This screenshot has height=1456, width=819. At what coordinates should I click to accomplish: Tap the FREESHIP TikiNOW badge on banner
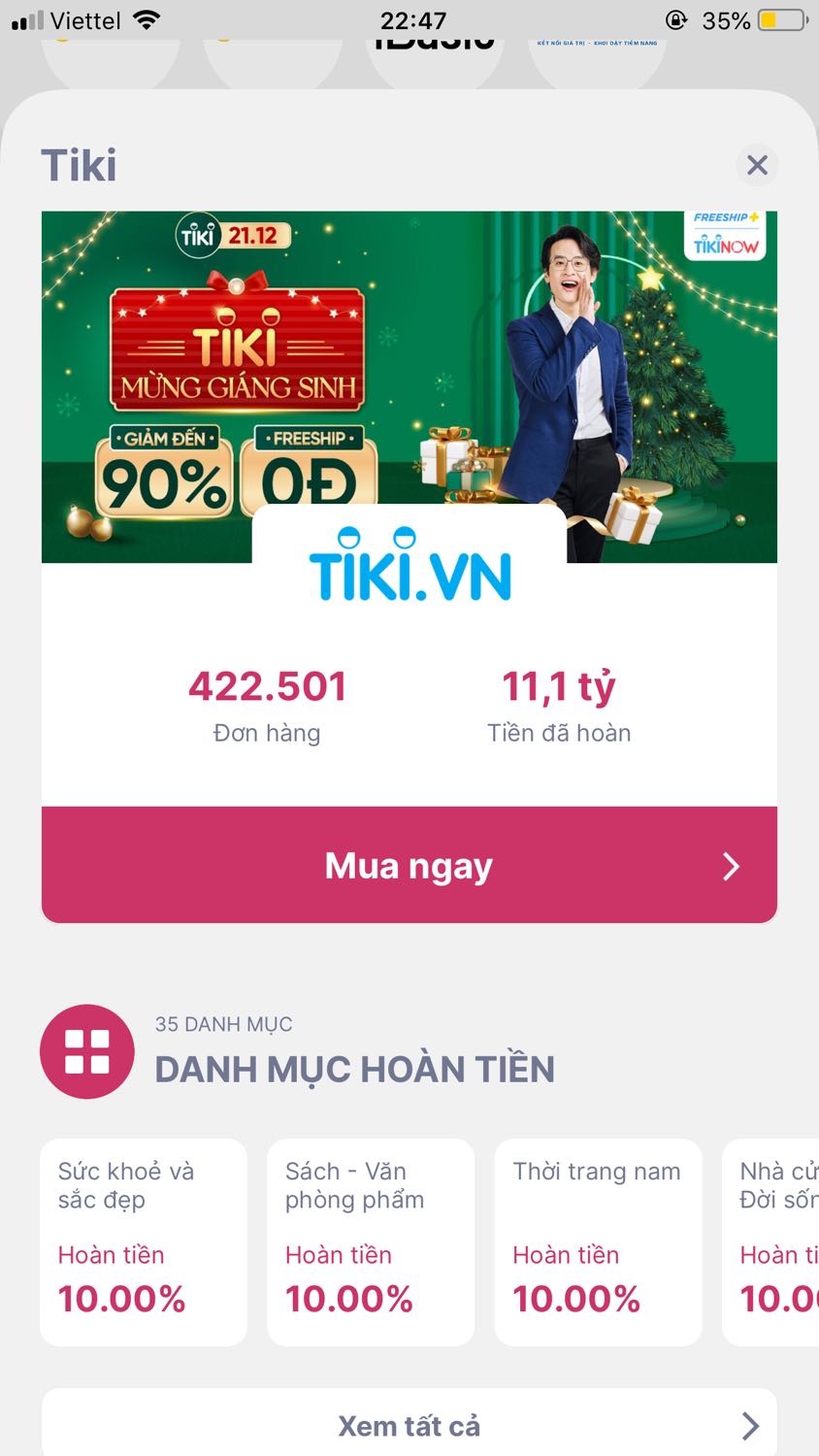click(x=724, y=233)
